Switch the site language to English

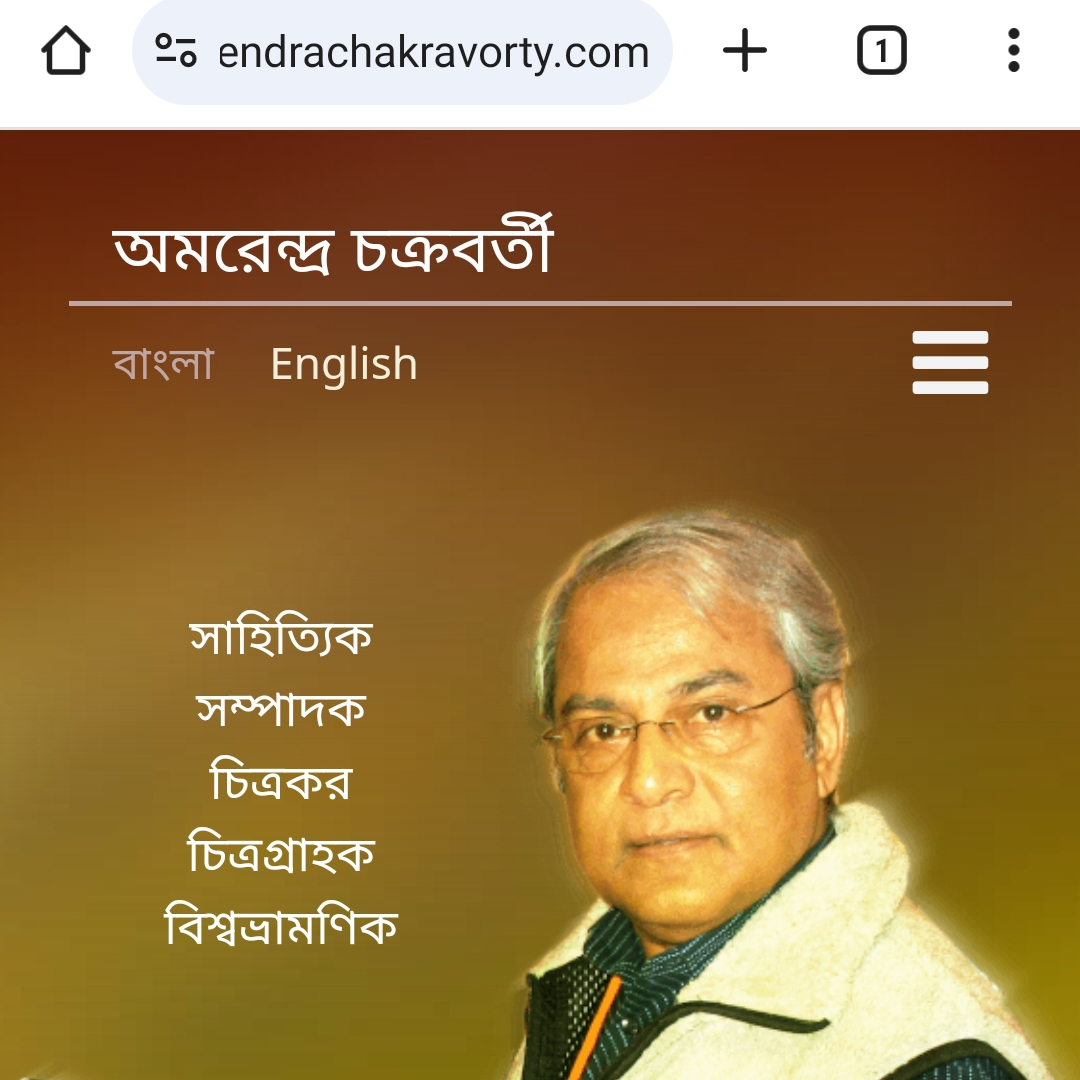344,364
